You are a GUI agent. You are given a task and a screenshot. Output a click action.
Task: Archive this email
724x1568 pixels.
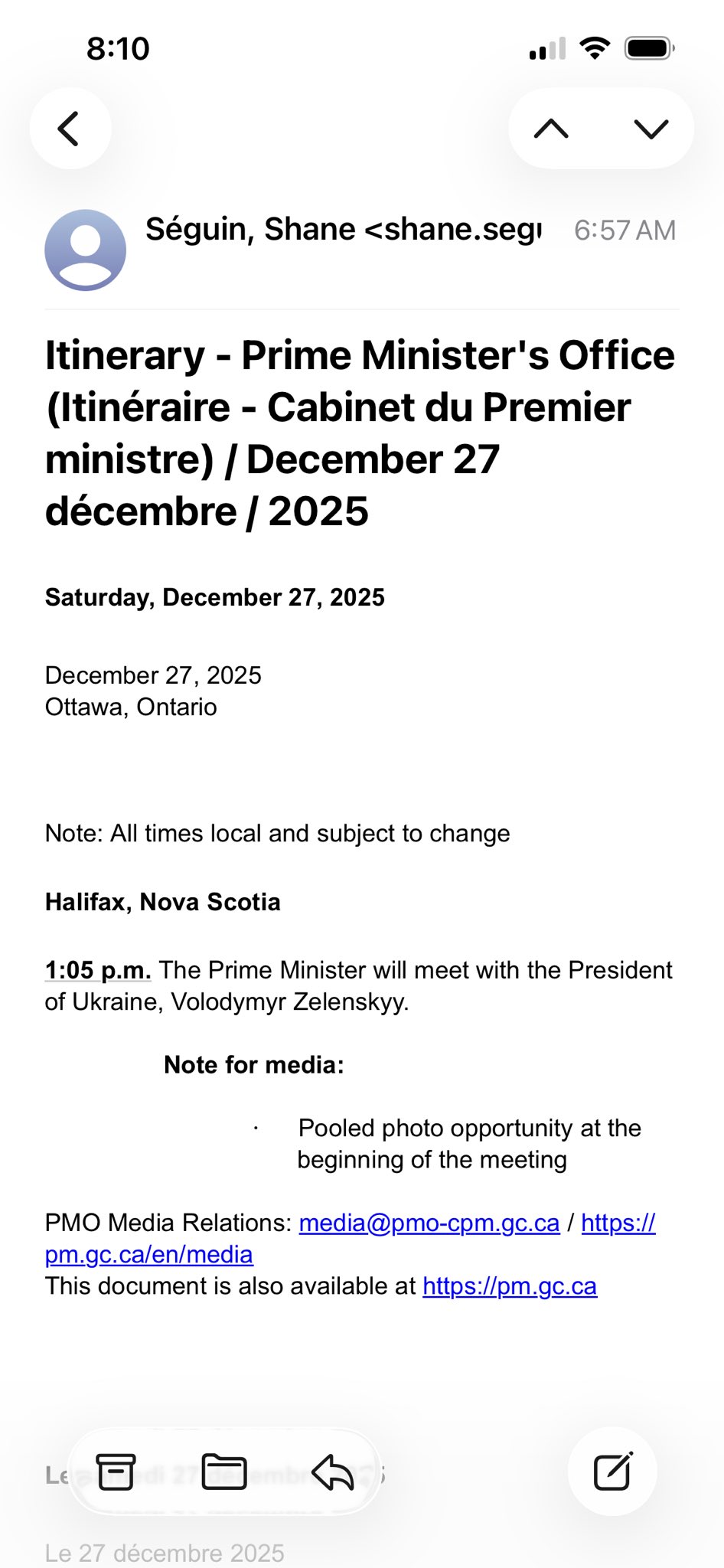click(116, 1471)
